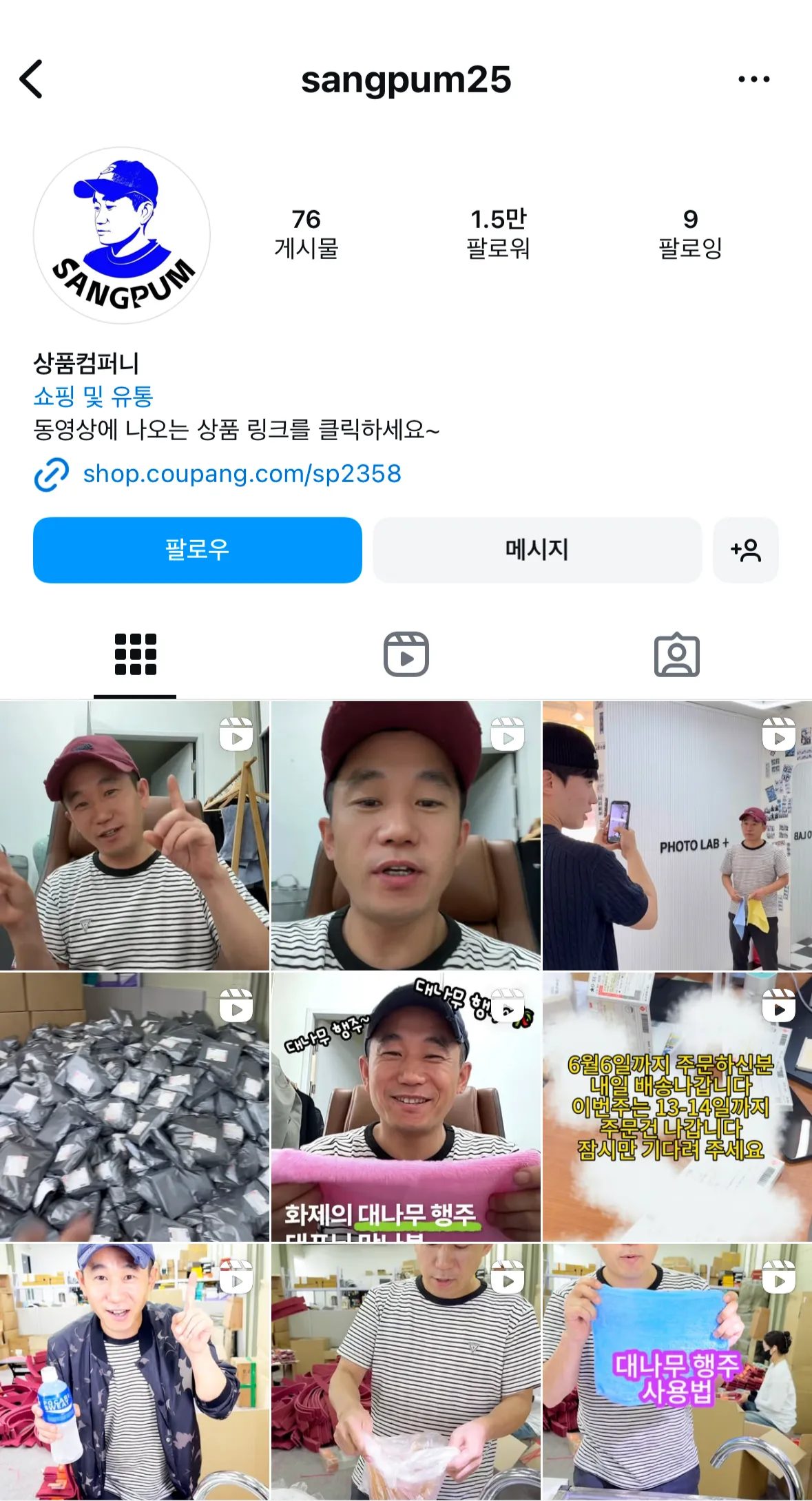Image resolution: width=812 pixels, height=1501 pixels.
Task: Go back using the arrow
Action: (x=32, y=79)
